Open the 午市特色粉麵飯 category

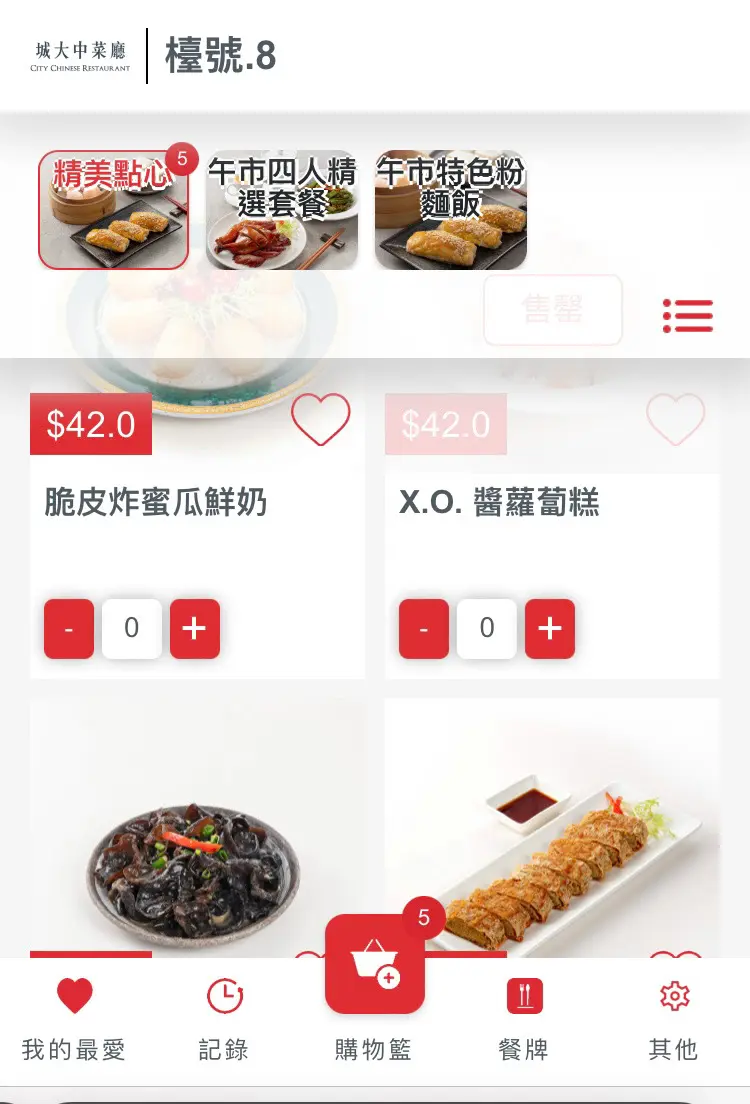pyautogui.click(x=450, y=210)
